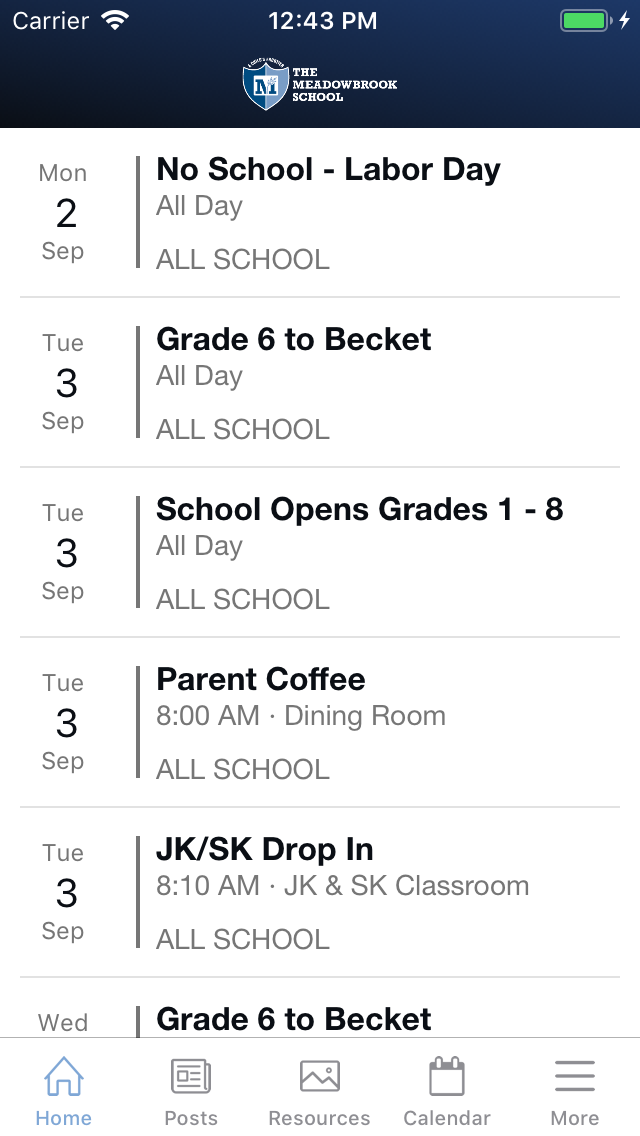Open the Sep 3 Grade 6 to Becket event
Screen dimensions: 640x1136
pos(320,383)
